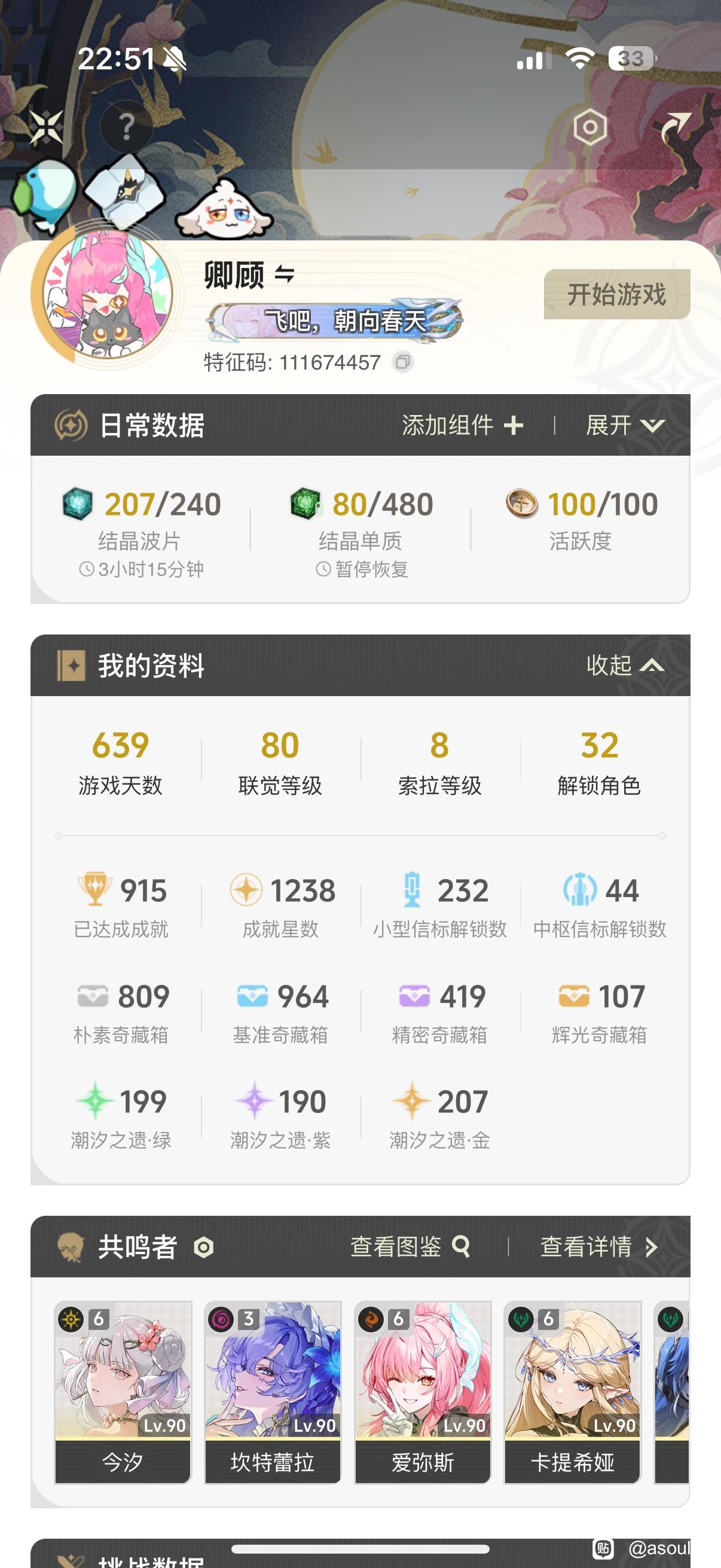Viewport: 721px width, 1568px height.
Task: Tap the 开始游戏 button
Action: (616, 294)
